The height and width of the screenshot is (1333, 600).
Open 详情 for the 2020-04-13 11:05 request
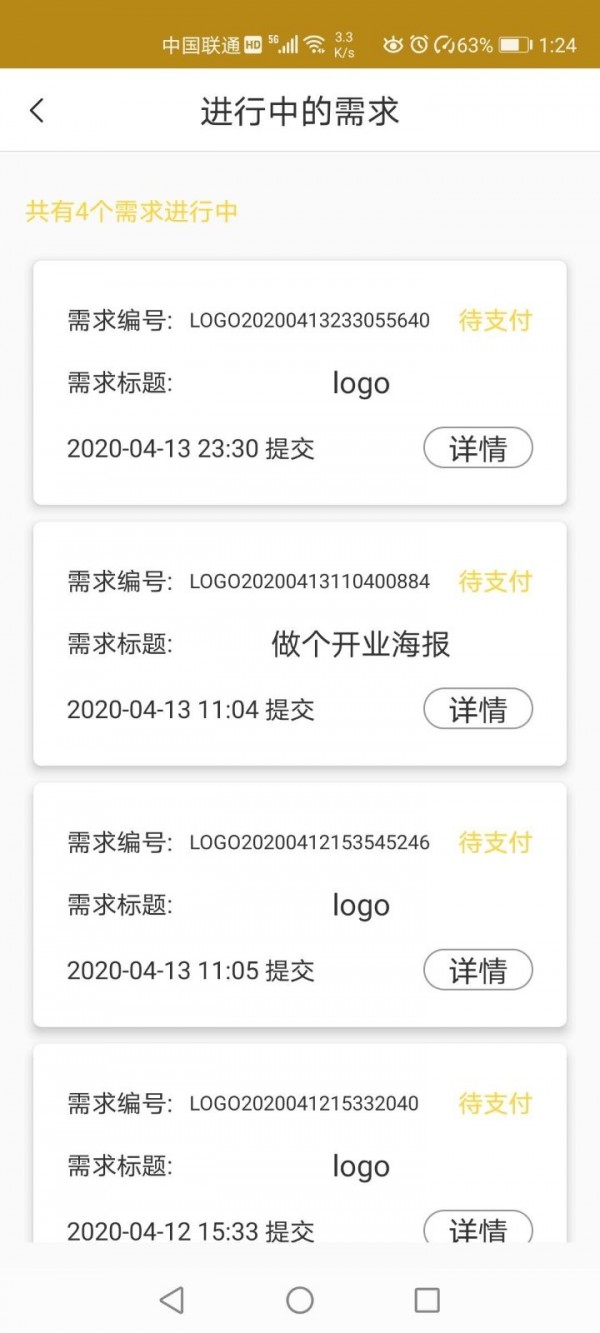(x=478, y=970)
